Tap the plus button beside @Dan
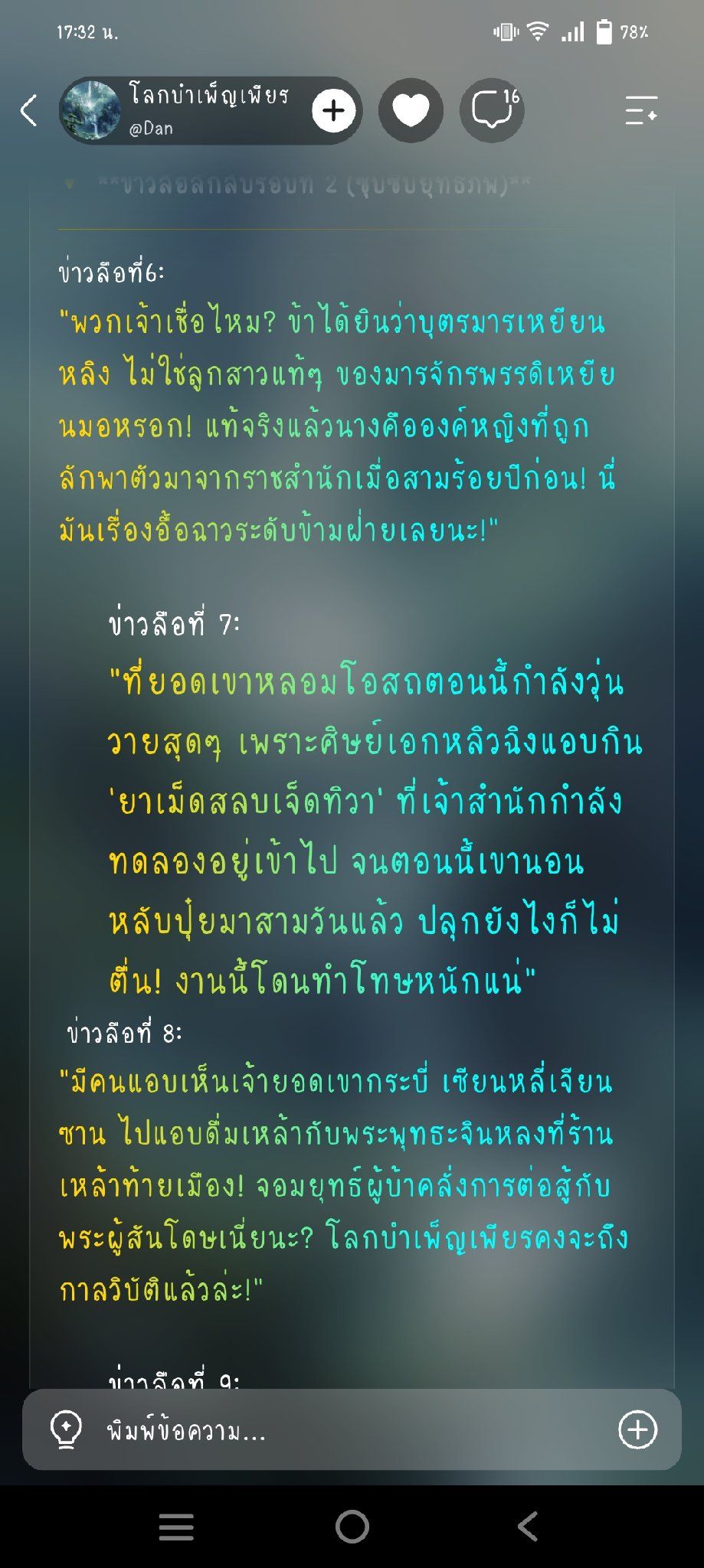 [333, 111]
